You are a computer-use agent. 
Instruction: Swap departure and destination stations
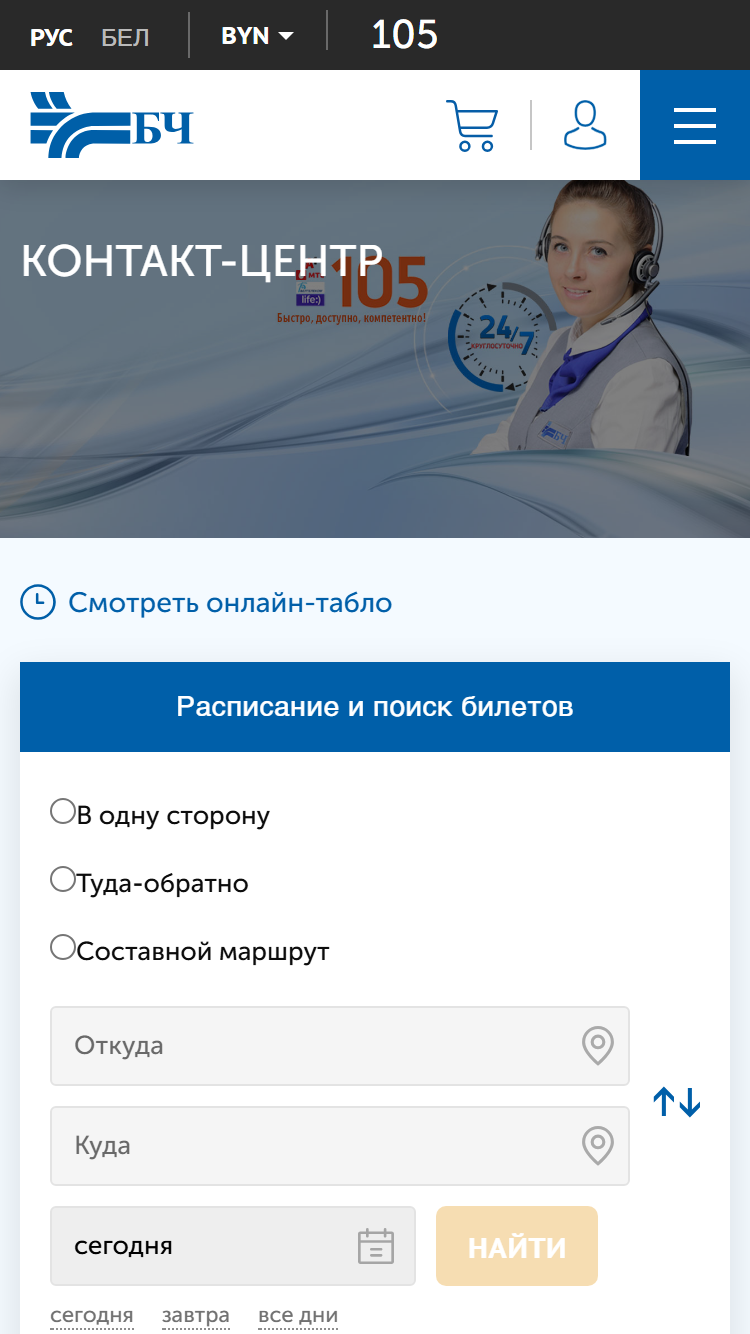[677, 1102]
